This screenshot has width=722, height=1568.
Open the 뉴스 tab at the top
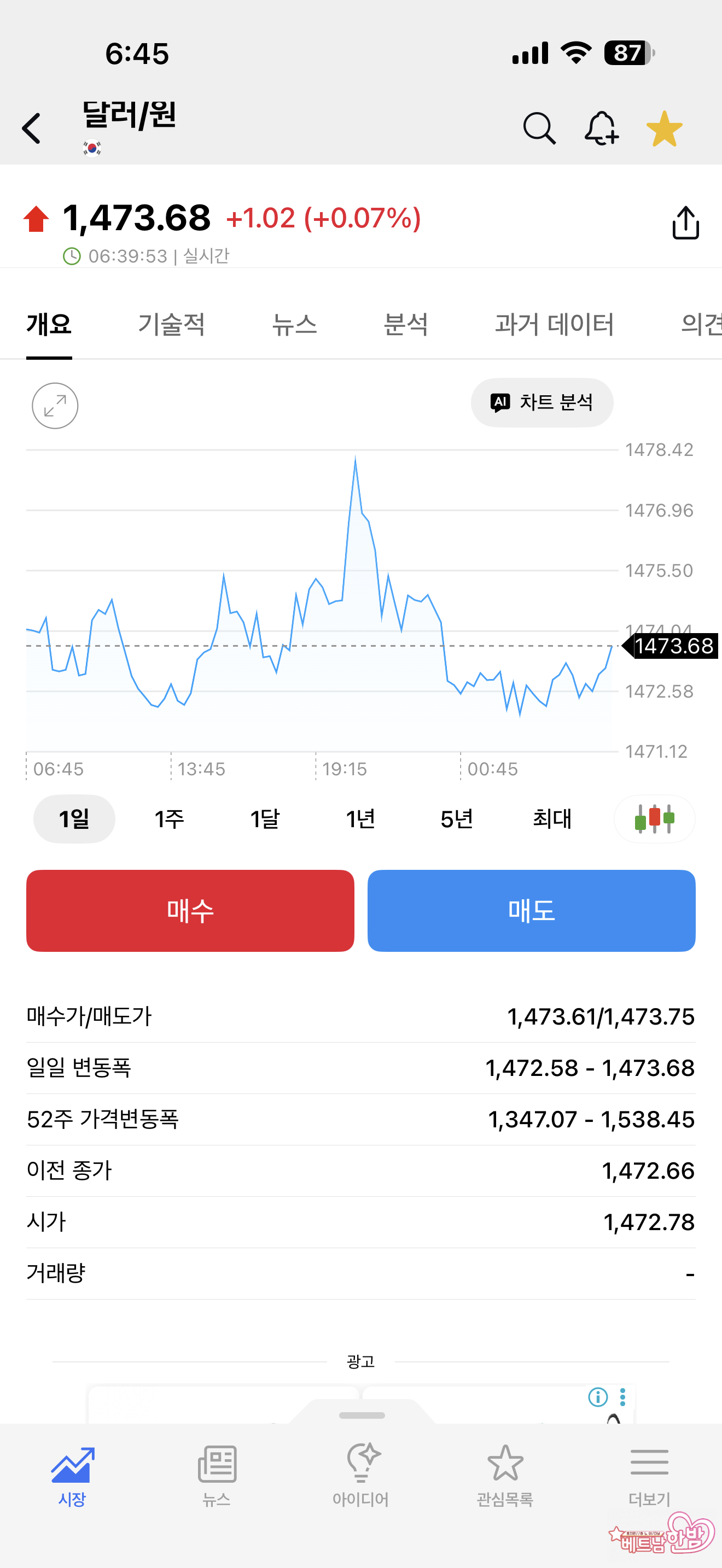point(294,324)
